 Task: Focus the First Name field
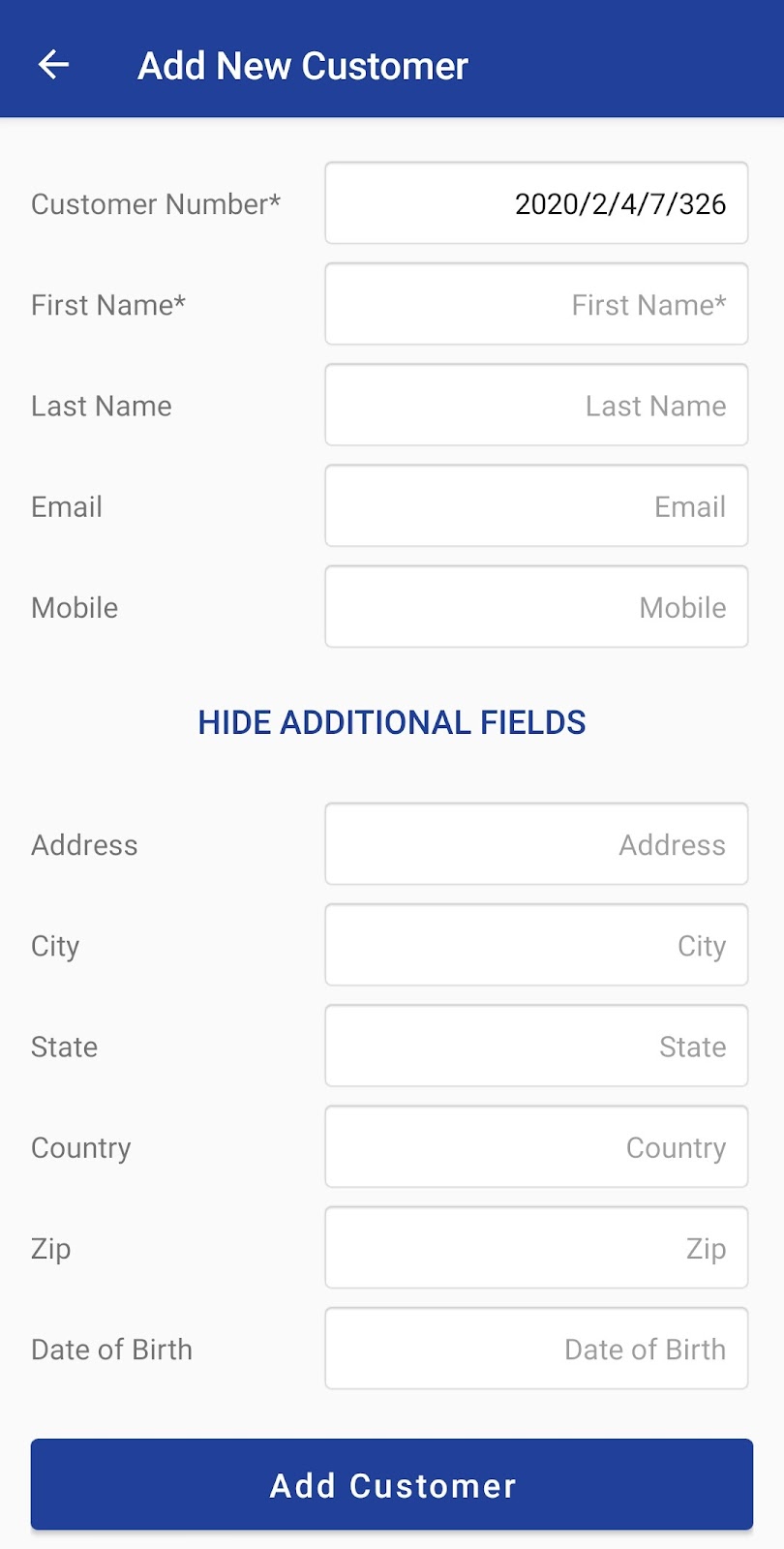[x=536, y=304]
